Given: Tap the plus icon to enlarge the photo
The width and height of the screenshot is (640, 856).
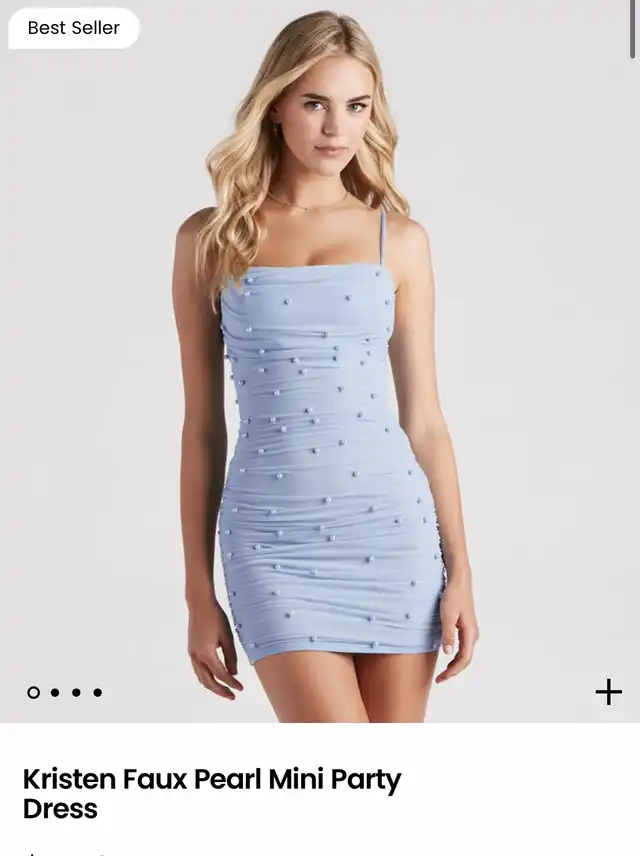Looking at the screenshot, I should [608, 692].
